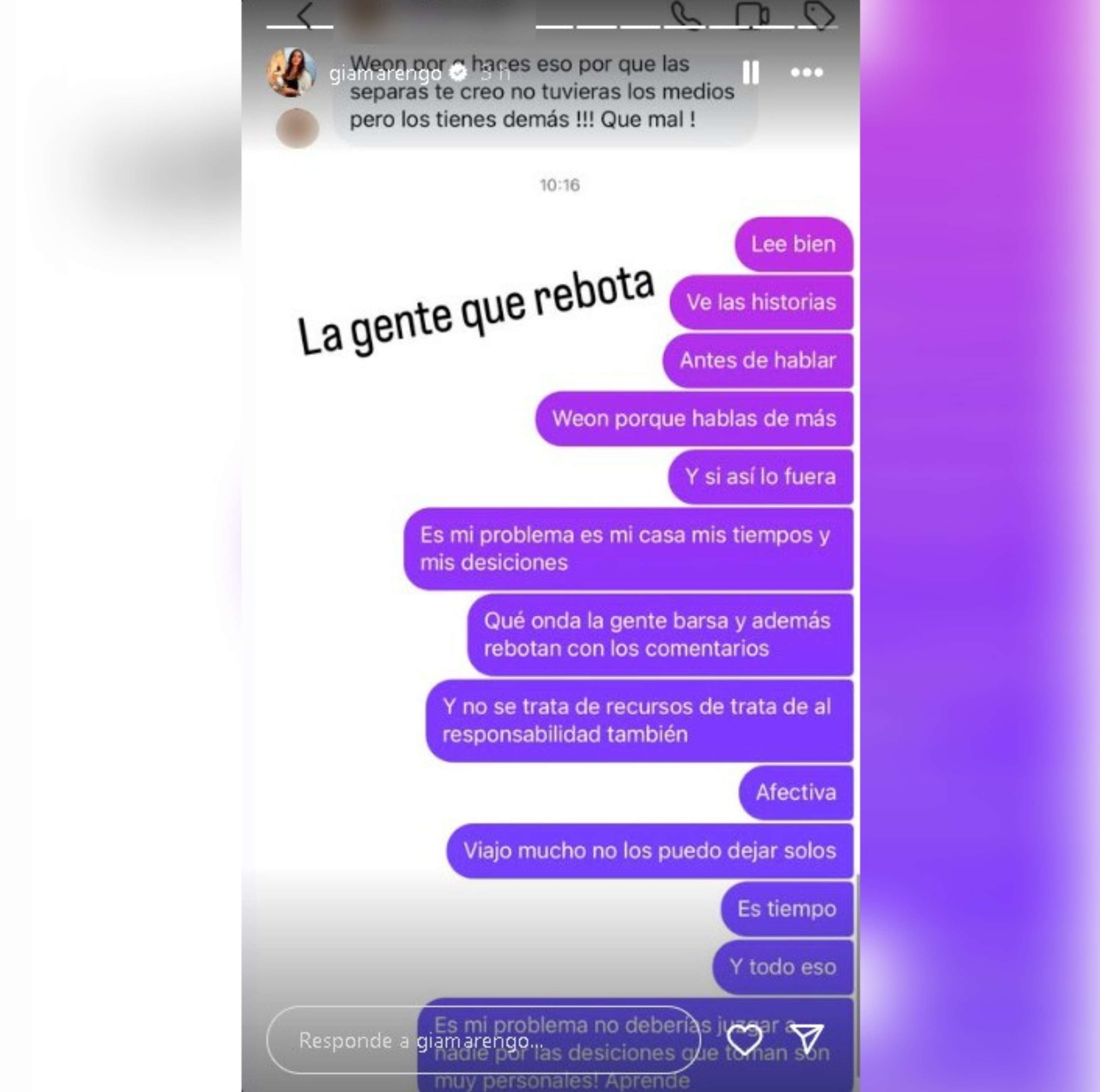Tap the giamarengo username in the header
1100x1092 pixels.
(x=385, y=74)
